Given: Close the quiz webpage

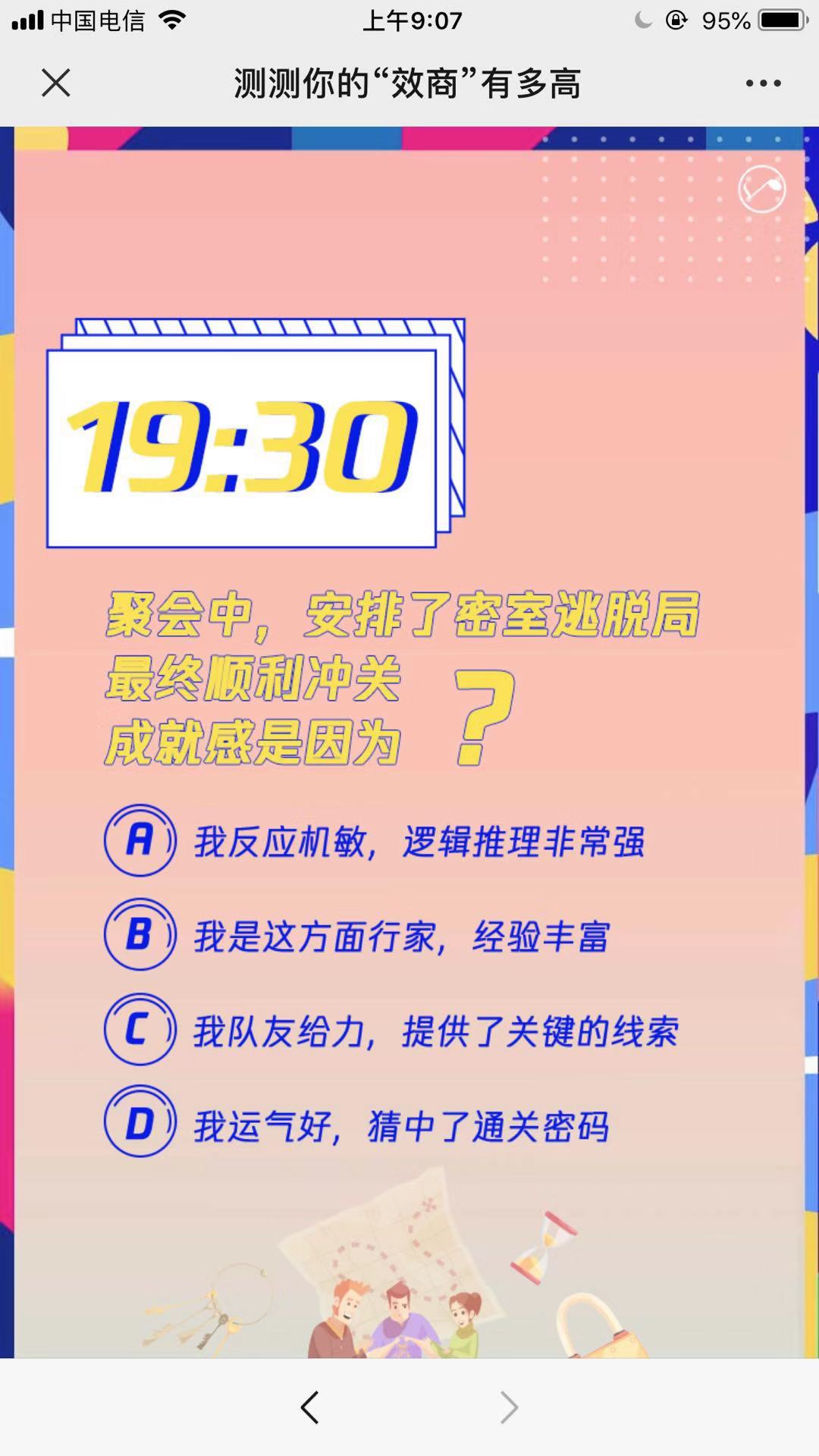Looking at the screenshot, I should [55, 83].
